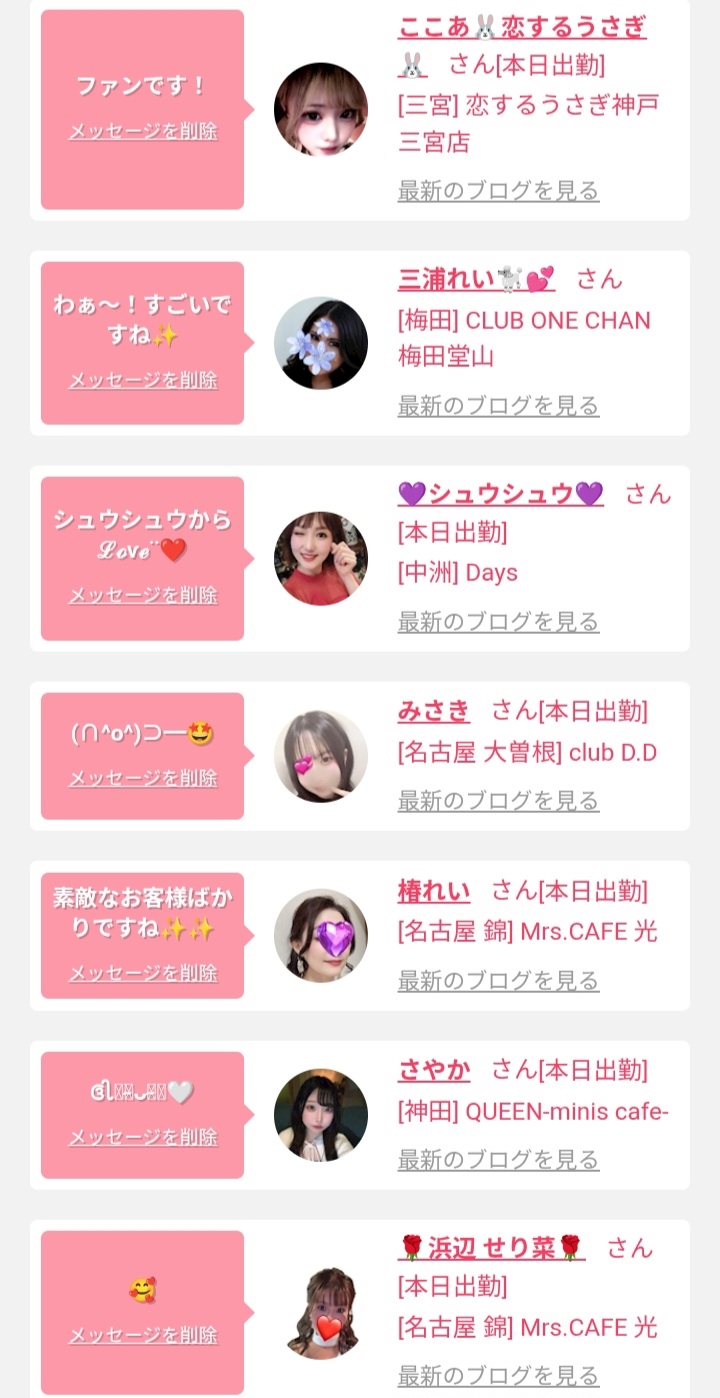Open みさき's profile name link
This screenshot has height=1398, width=720.
click(434, 710)
